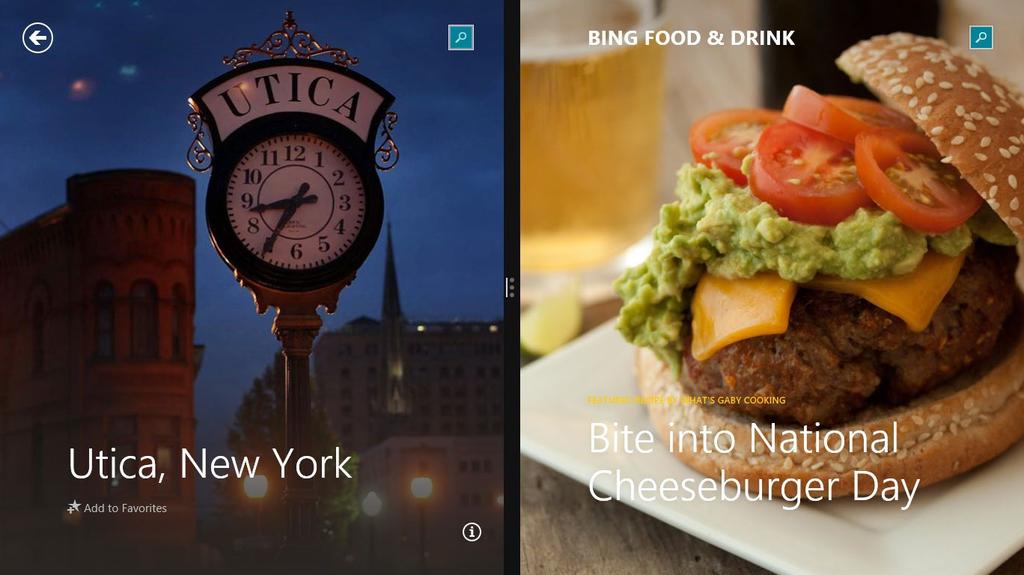Open search in Bing Food & Drink
The image size is (1024, 575).
[x=981, y=38]
